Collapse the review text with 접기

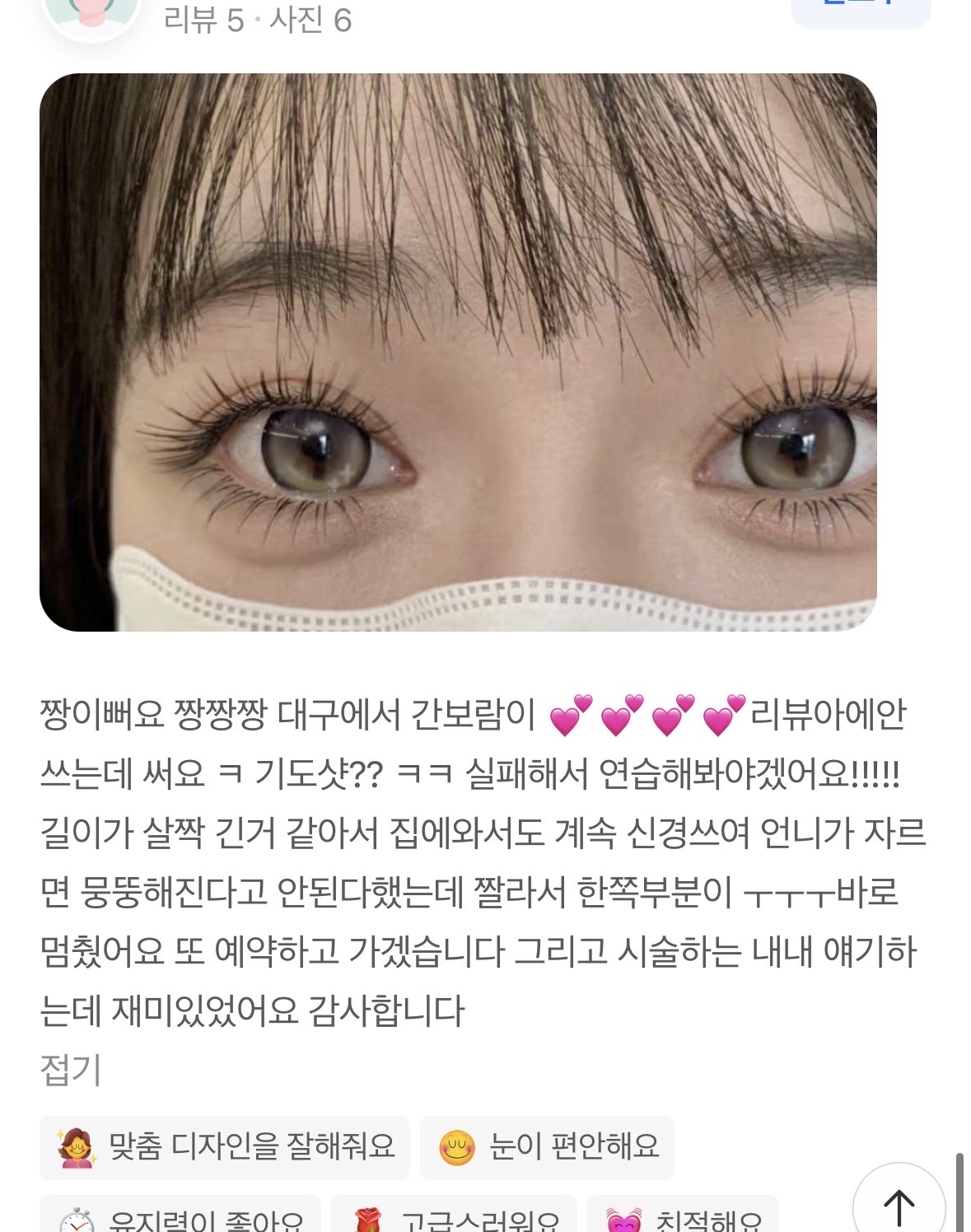tap(71, 1070)
